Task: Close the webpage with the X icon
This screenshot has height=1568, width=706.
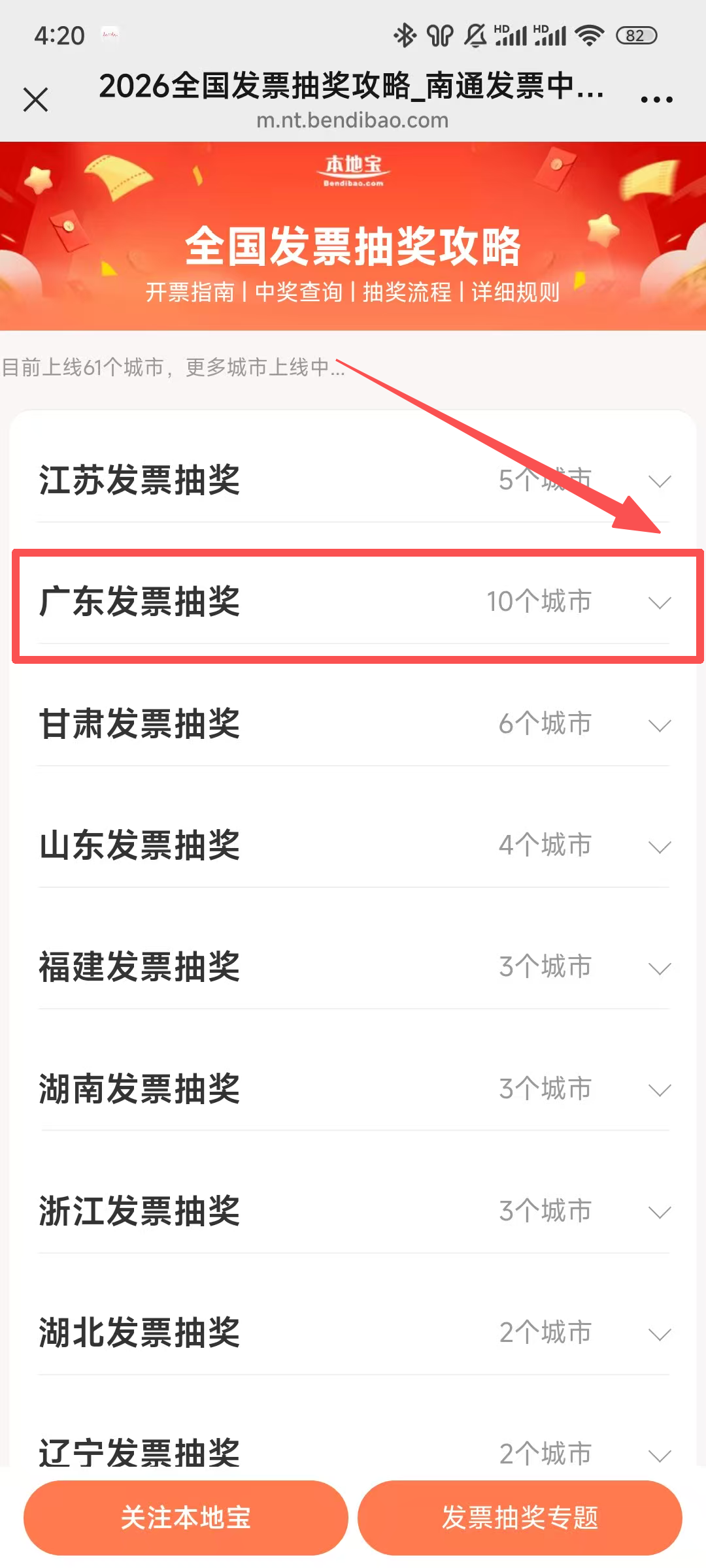Action: coord(36,99)
